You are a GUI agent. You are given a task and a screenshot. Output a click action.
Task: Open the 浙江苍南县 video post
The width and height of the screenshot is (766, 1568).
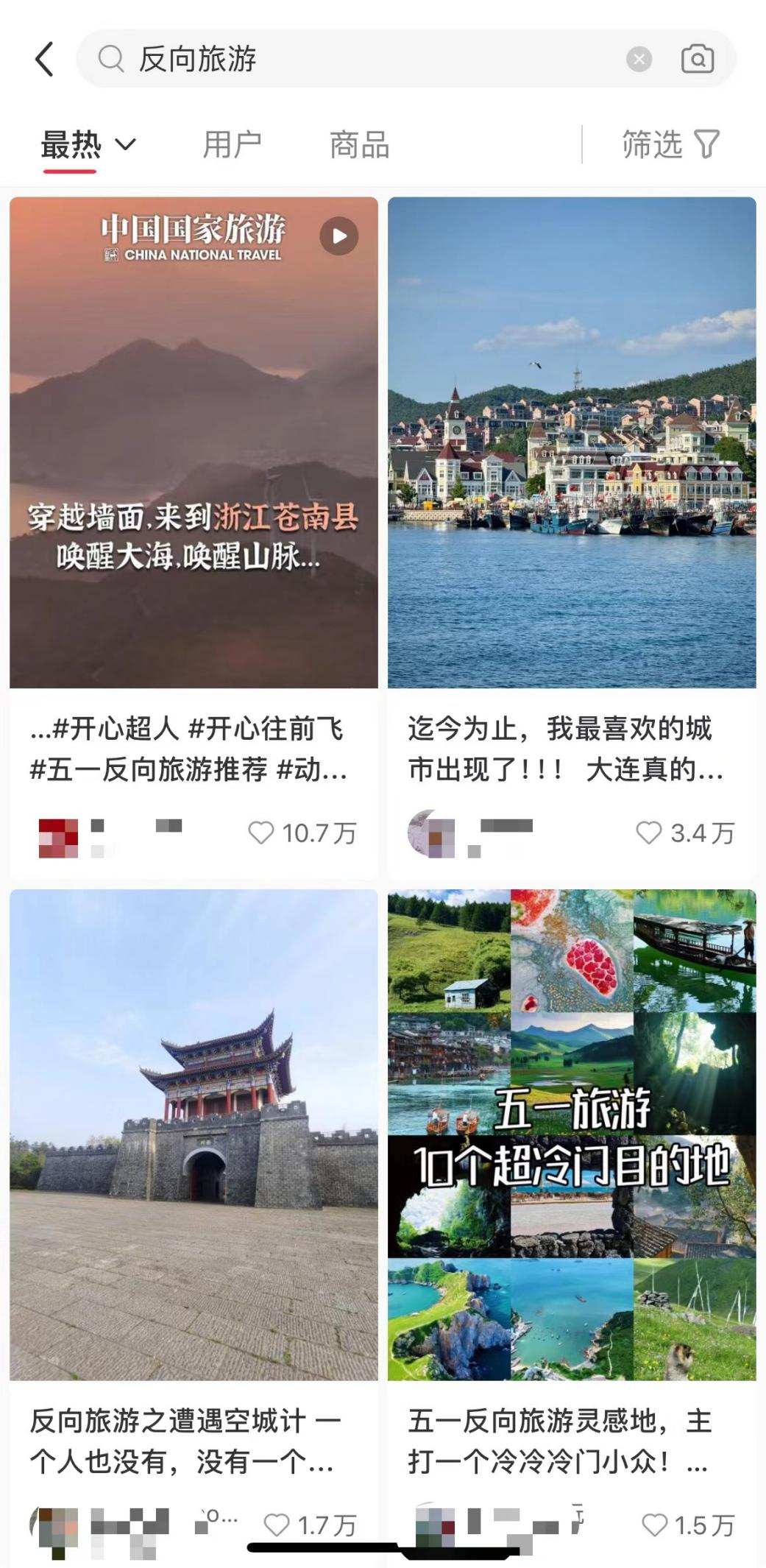point(194,442)
